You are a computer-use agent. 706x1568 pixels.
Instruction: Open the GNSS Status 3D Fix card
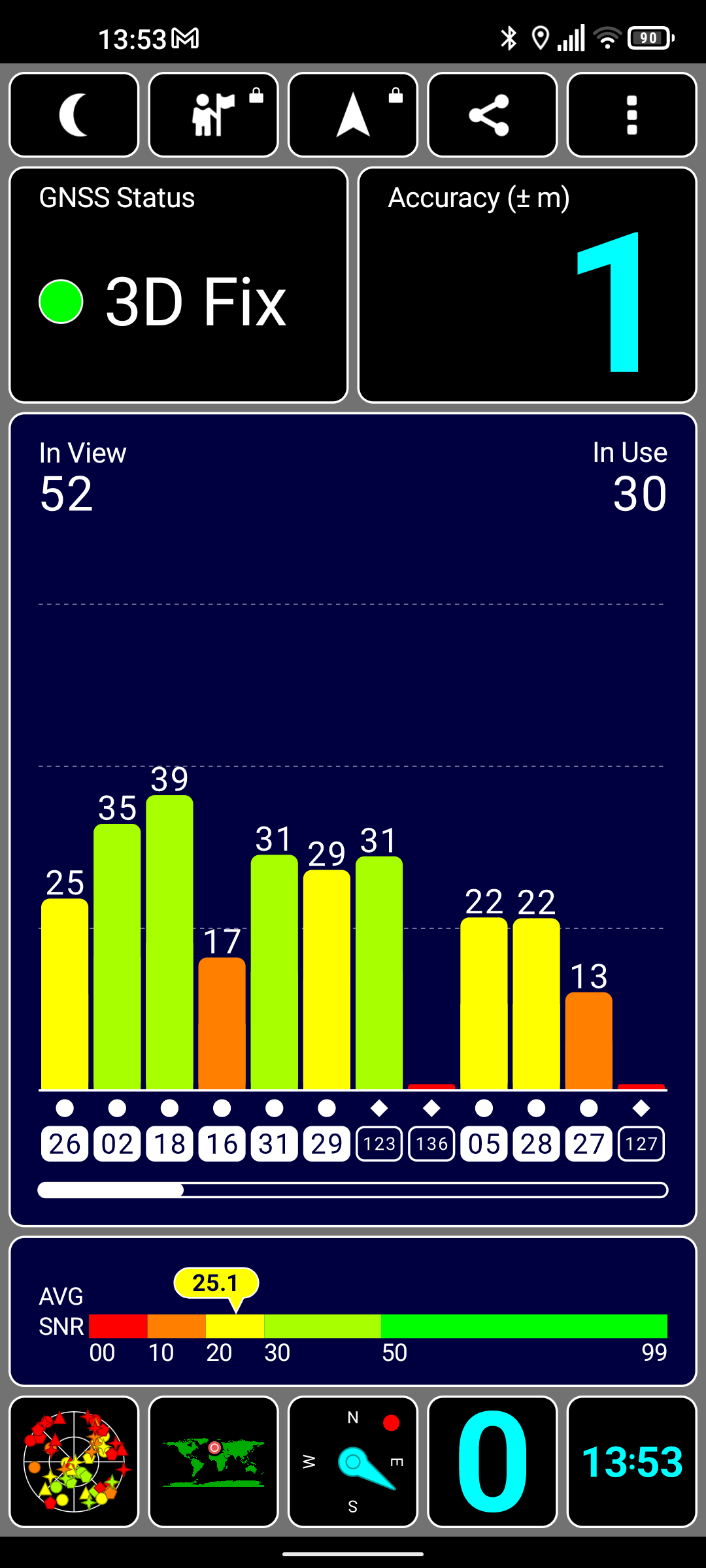(178, 285)
